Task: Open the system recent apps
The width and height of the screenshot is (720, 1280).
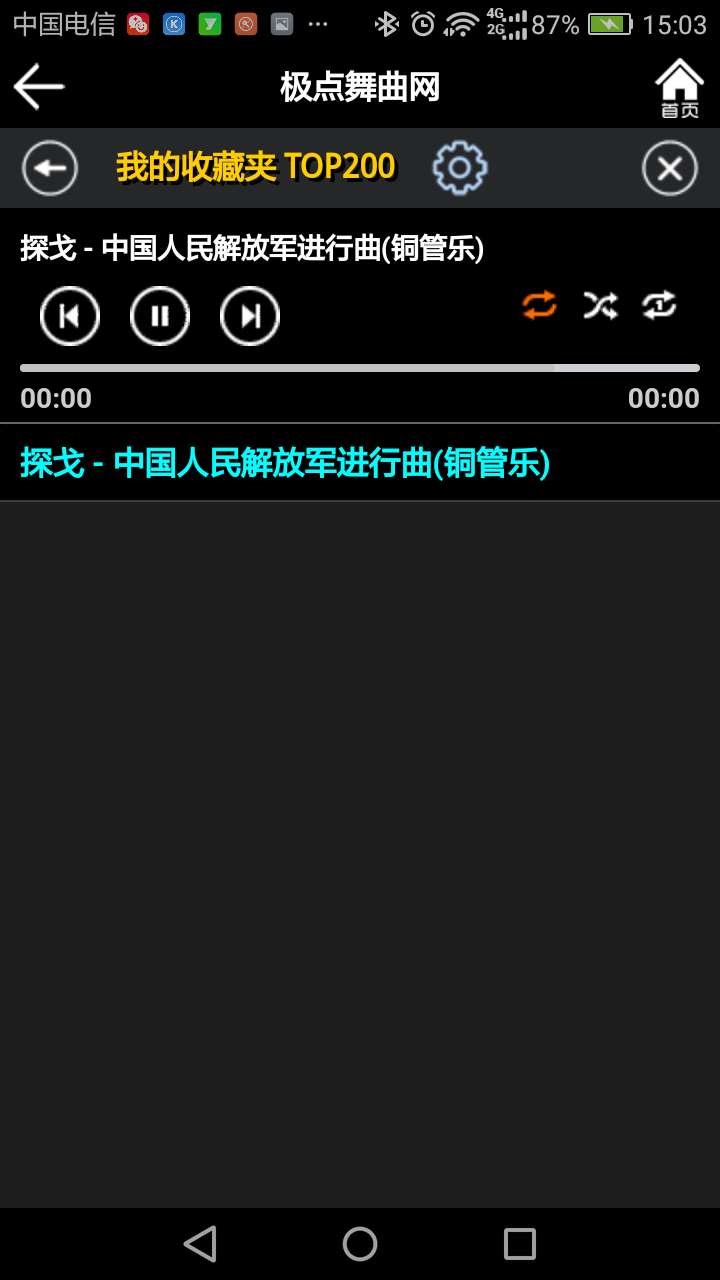Action: [x=520, y=1244]
